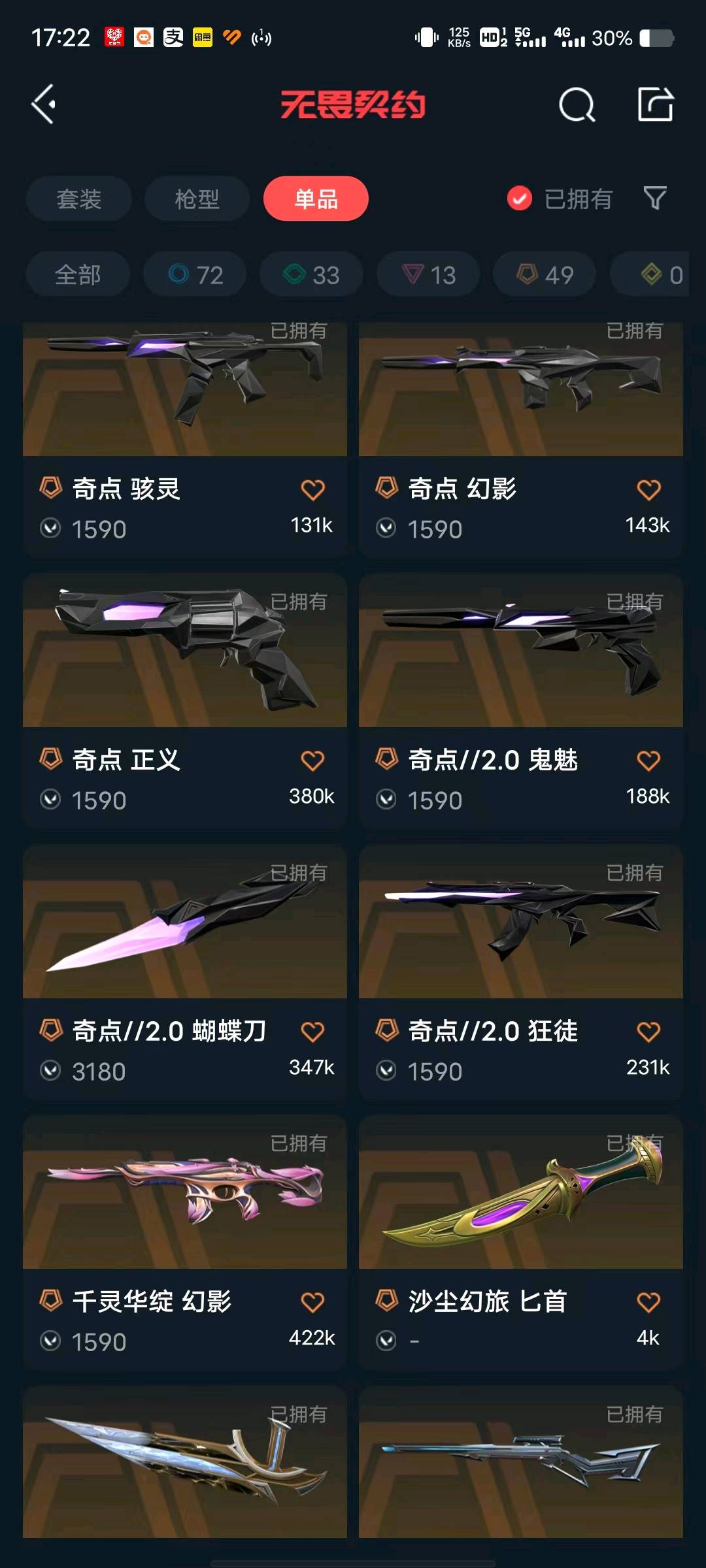This screenshot has height=1568, width=706.
Task: Favorite the 奇点//2.0 狂徒 skin
Action: pyautogui.click(x=648, y=1032)
